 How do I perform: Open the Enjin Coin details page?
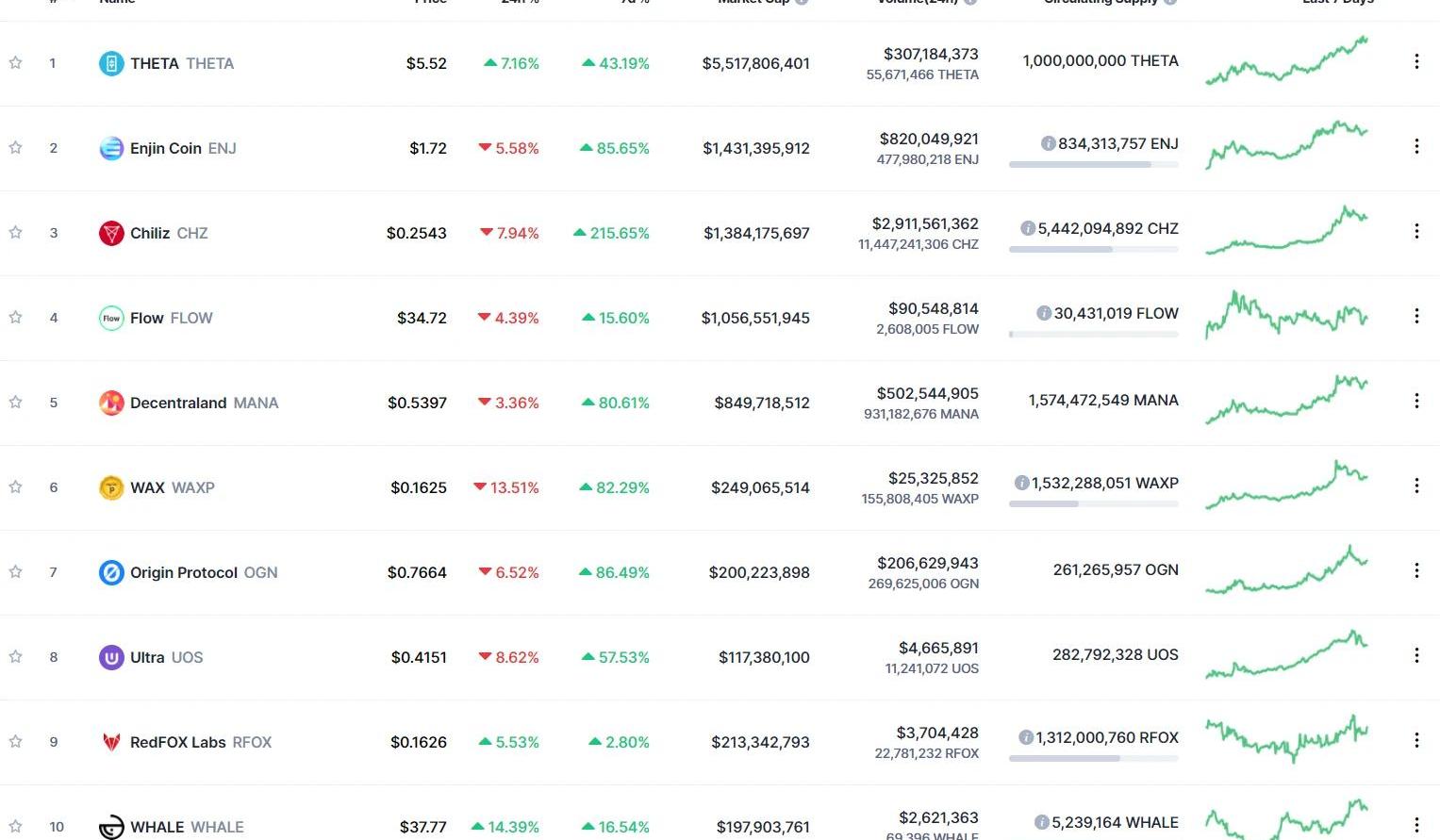coord(165,148)
